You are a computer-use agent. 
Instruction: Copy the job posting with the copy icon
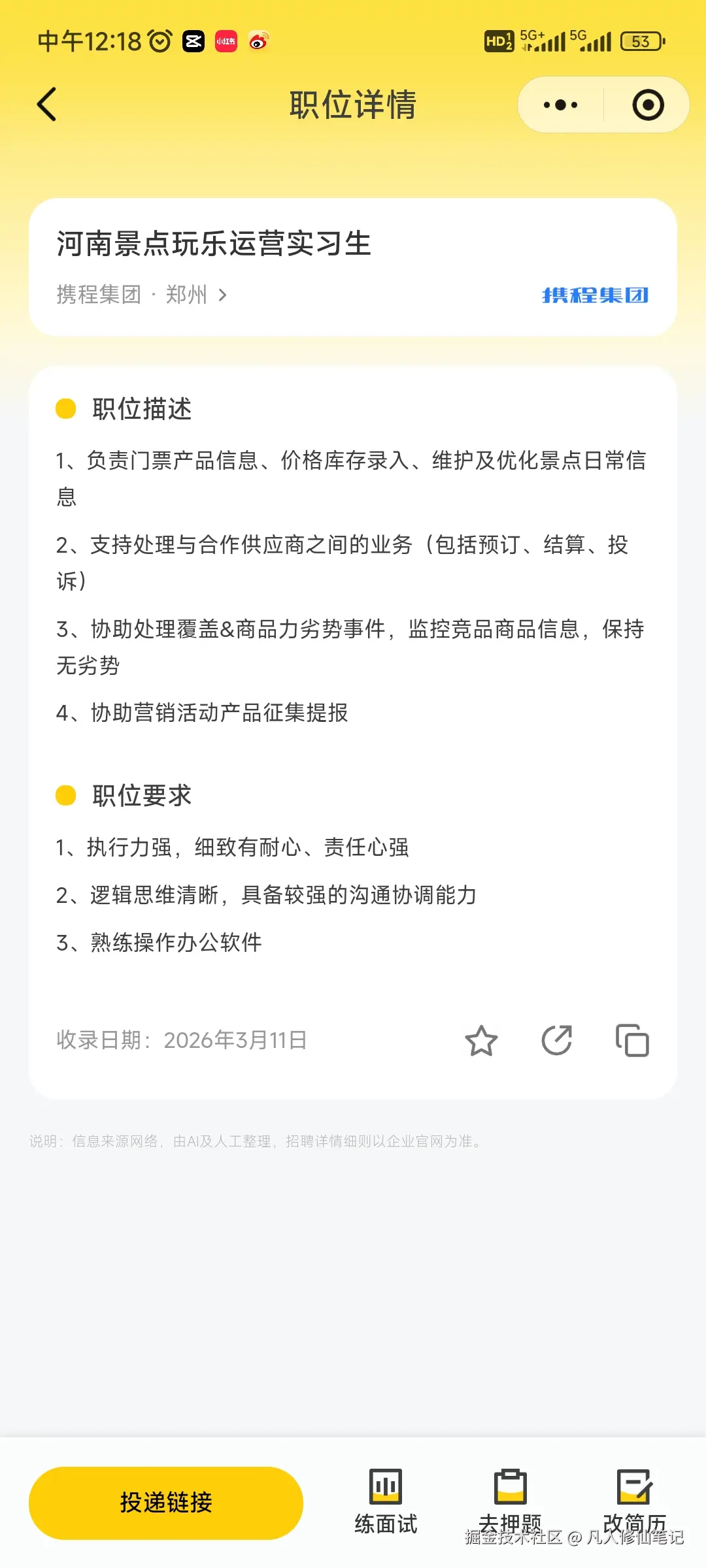point(632,1041)
